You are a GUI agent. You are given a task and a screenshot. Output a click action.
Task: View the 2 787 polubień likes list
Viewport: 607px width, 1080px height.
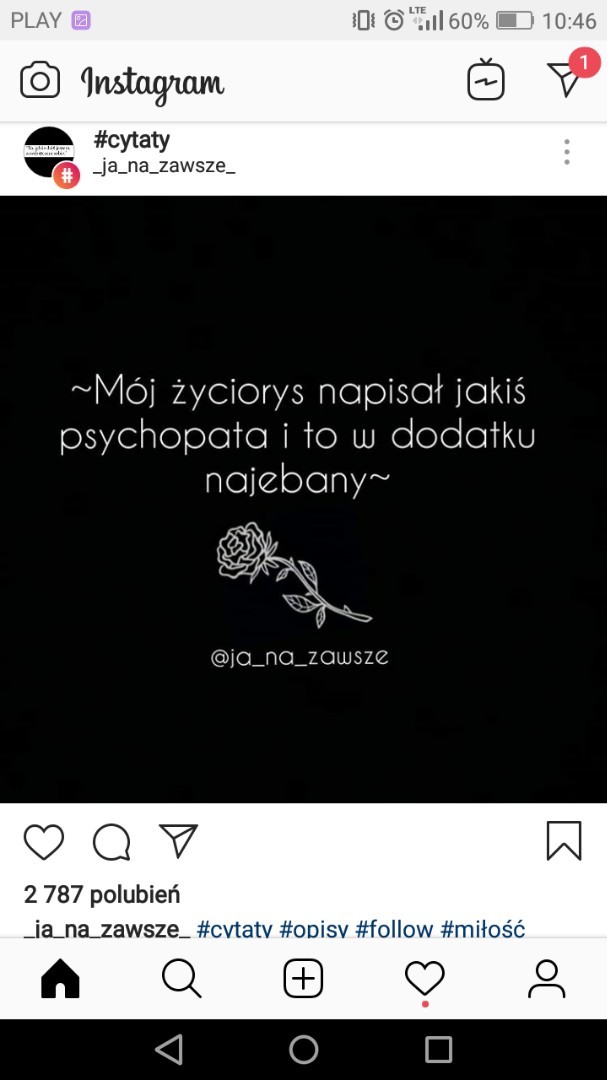tap(102, 894)
